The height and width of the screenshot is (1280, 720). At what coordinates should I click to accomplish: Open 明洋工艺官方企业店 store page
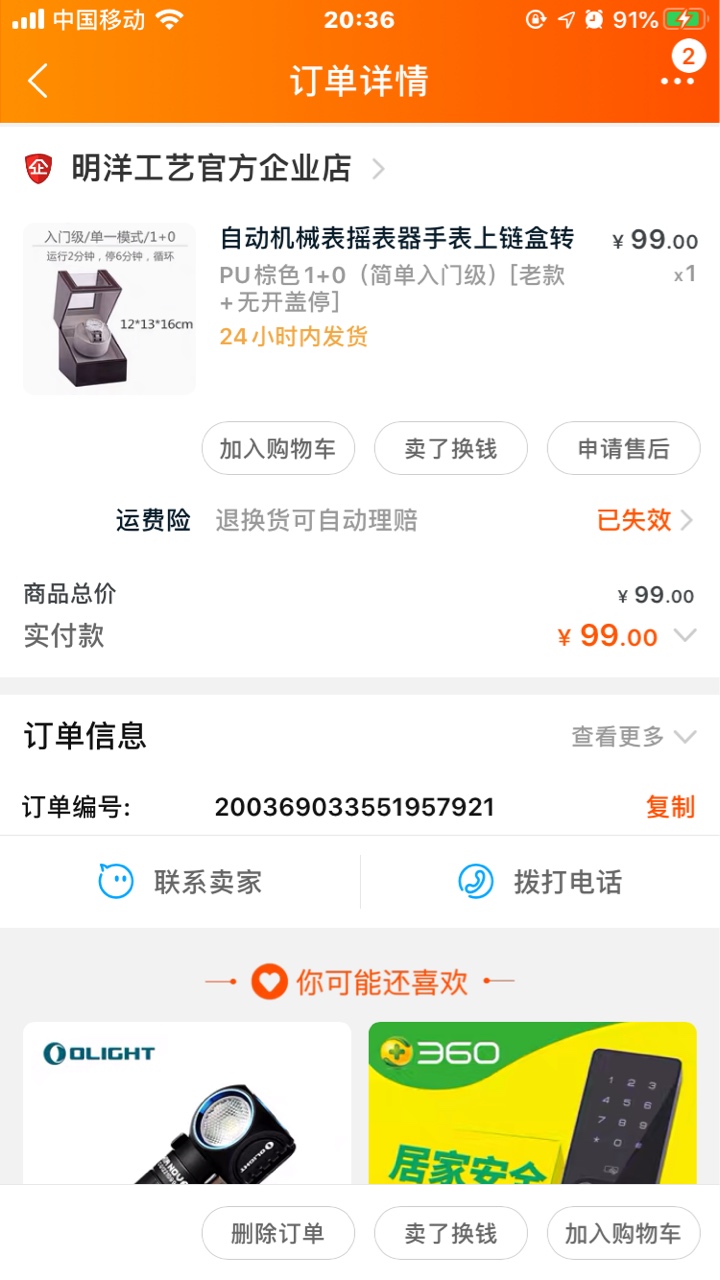(212, 168)
